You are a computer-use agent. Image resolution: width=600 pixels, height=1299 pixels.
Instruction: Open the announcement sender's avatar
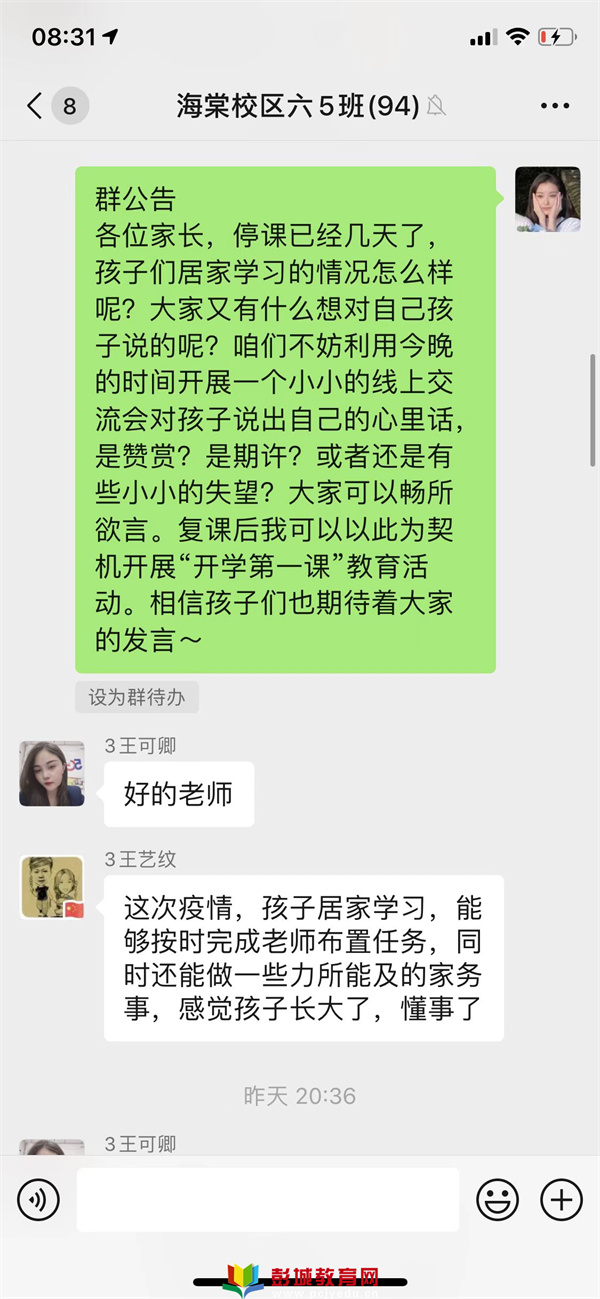click(x=547, y=199)
